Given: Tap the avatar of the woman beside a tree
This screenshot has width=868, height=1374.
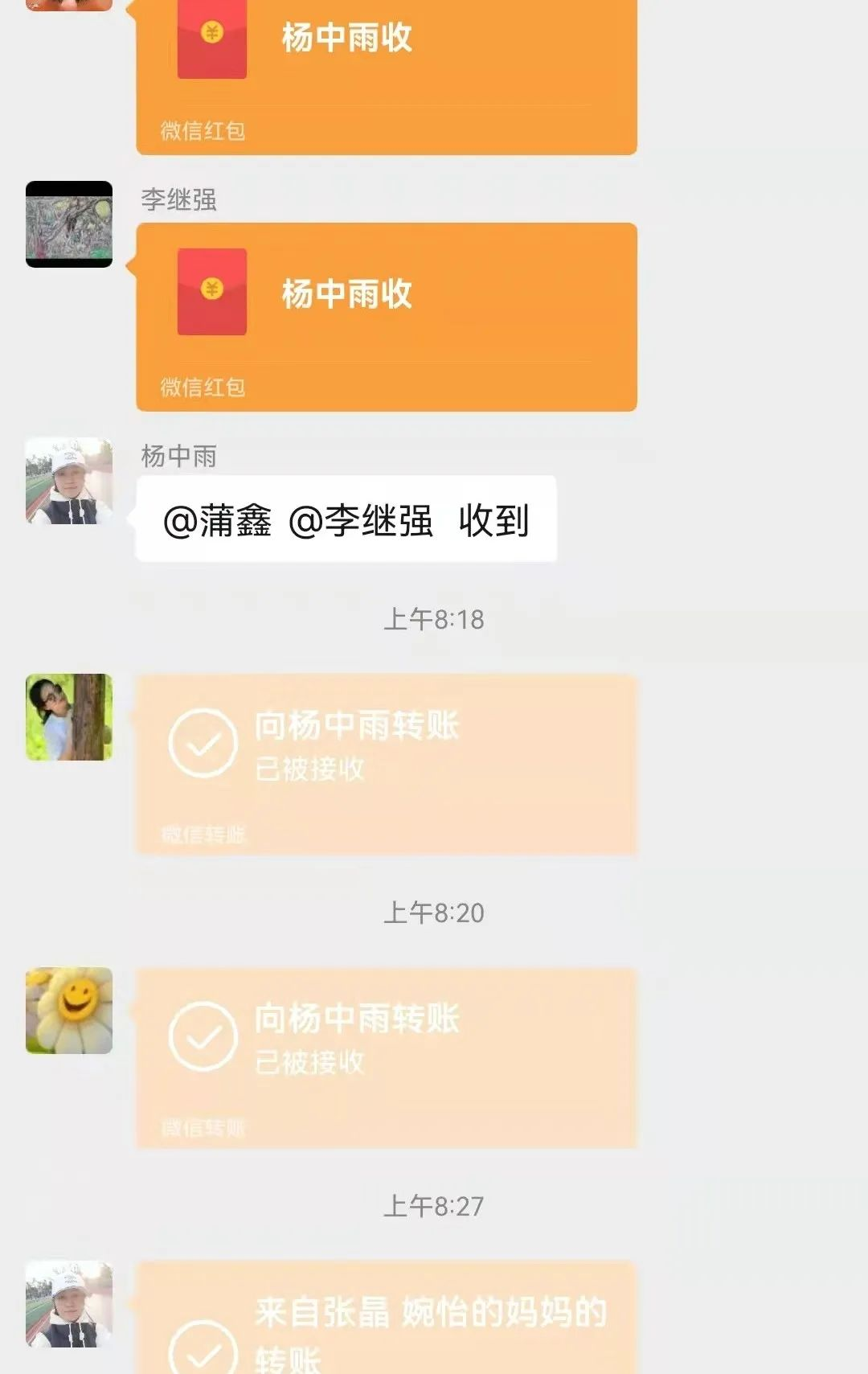Looking at the screenshot, I should pyautogui.click(x=69, y=717).
